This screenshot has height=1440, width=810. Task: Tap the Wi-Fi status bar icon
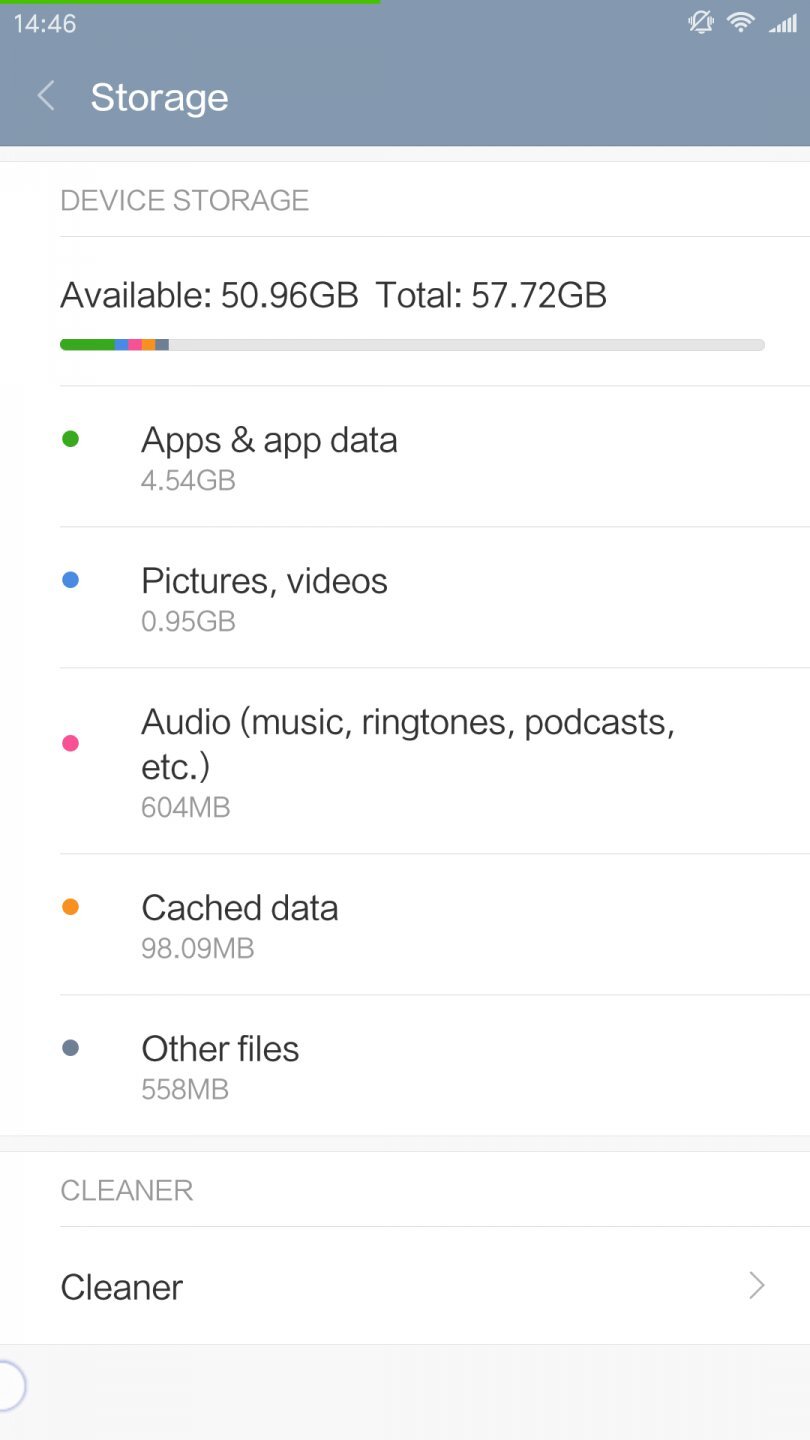click(740, 22)
